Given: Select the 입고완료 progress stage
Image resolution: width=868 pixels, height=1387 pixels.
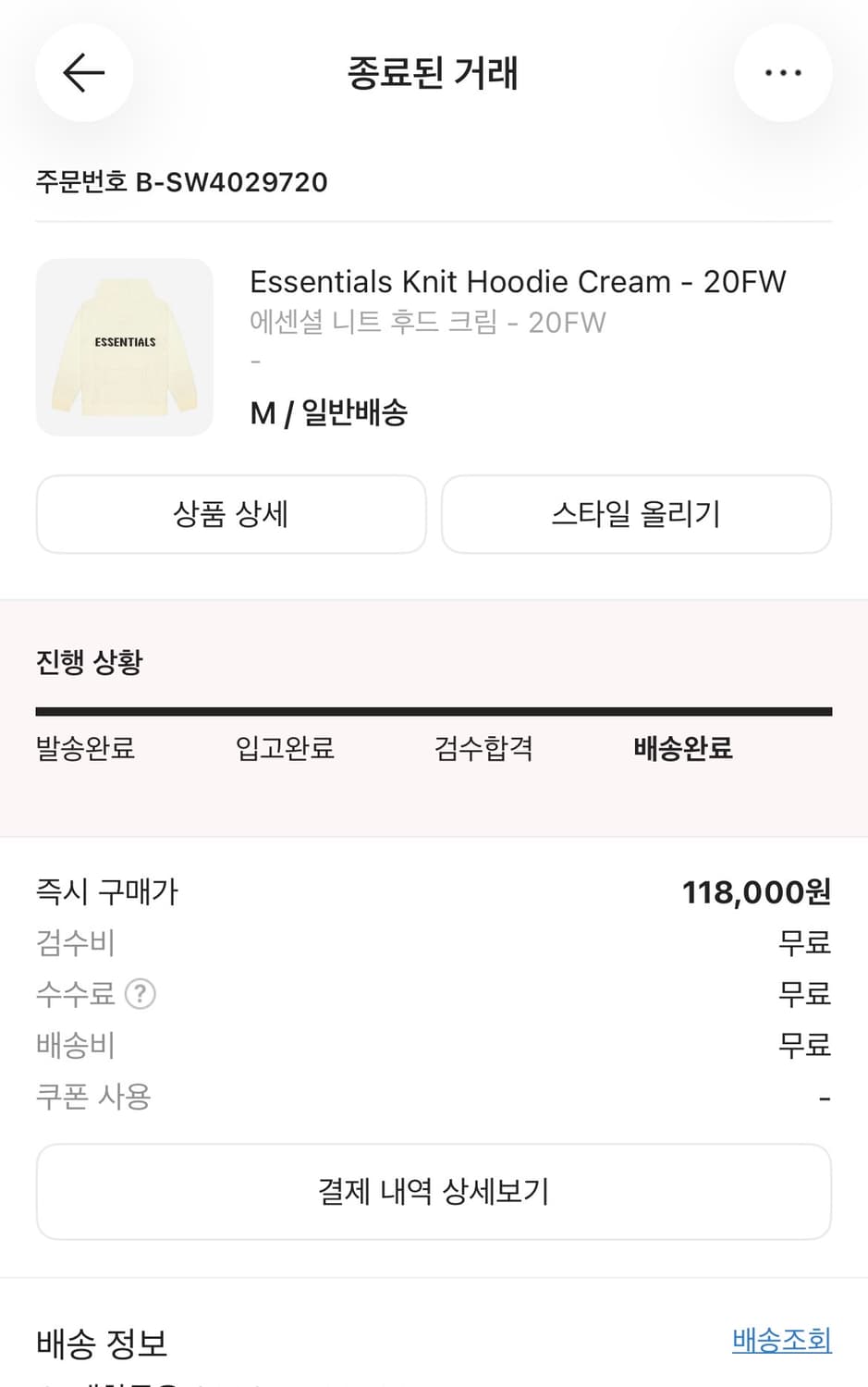Looking at the screenshot, I should point(284,749).
